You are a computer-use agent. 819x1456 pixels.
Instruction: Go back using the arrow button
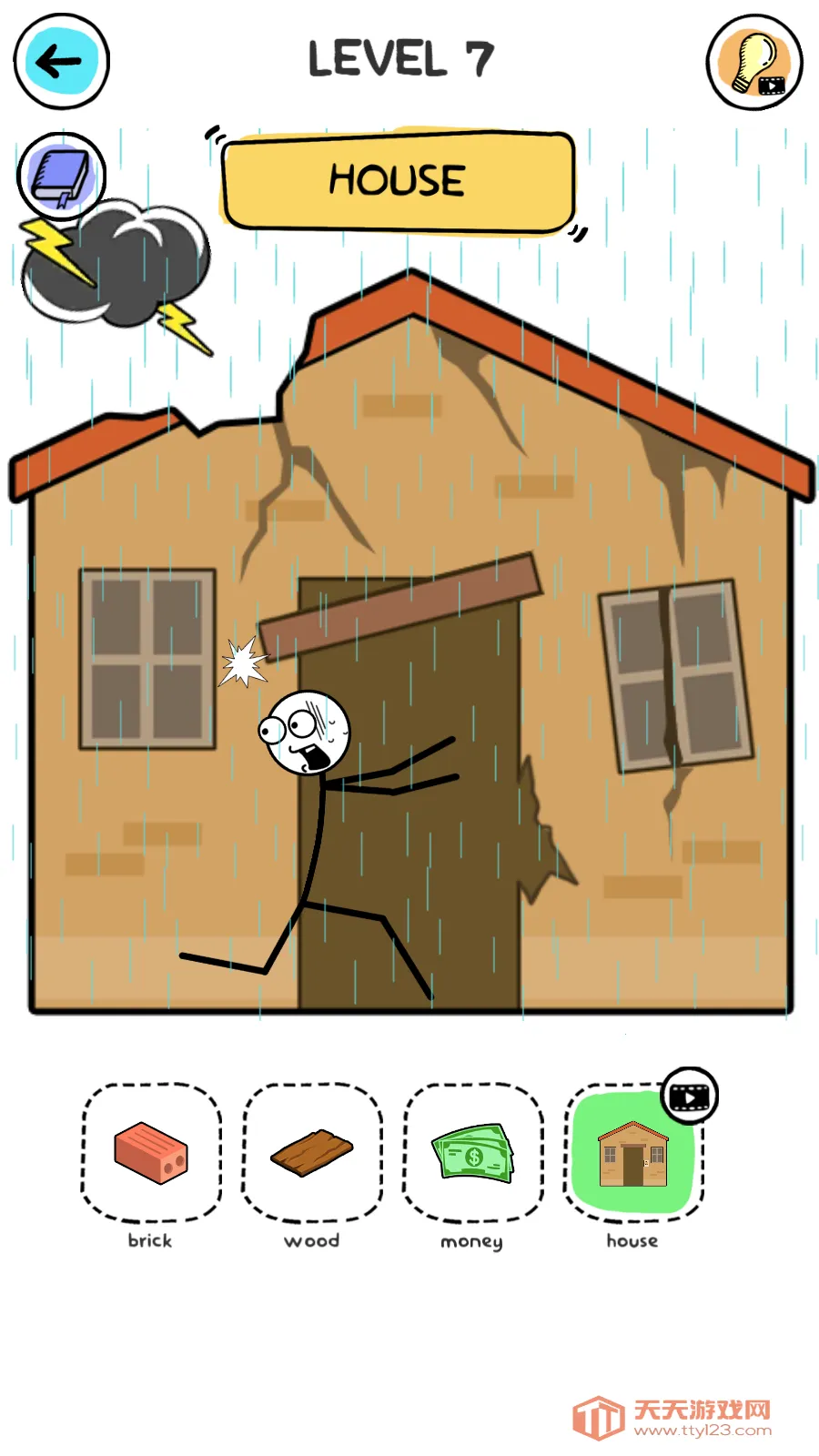[x=61, y=62]
